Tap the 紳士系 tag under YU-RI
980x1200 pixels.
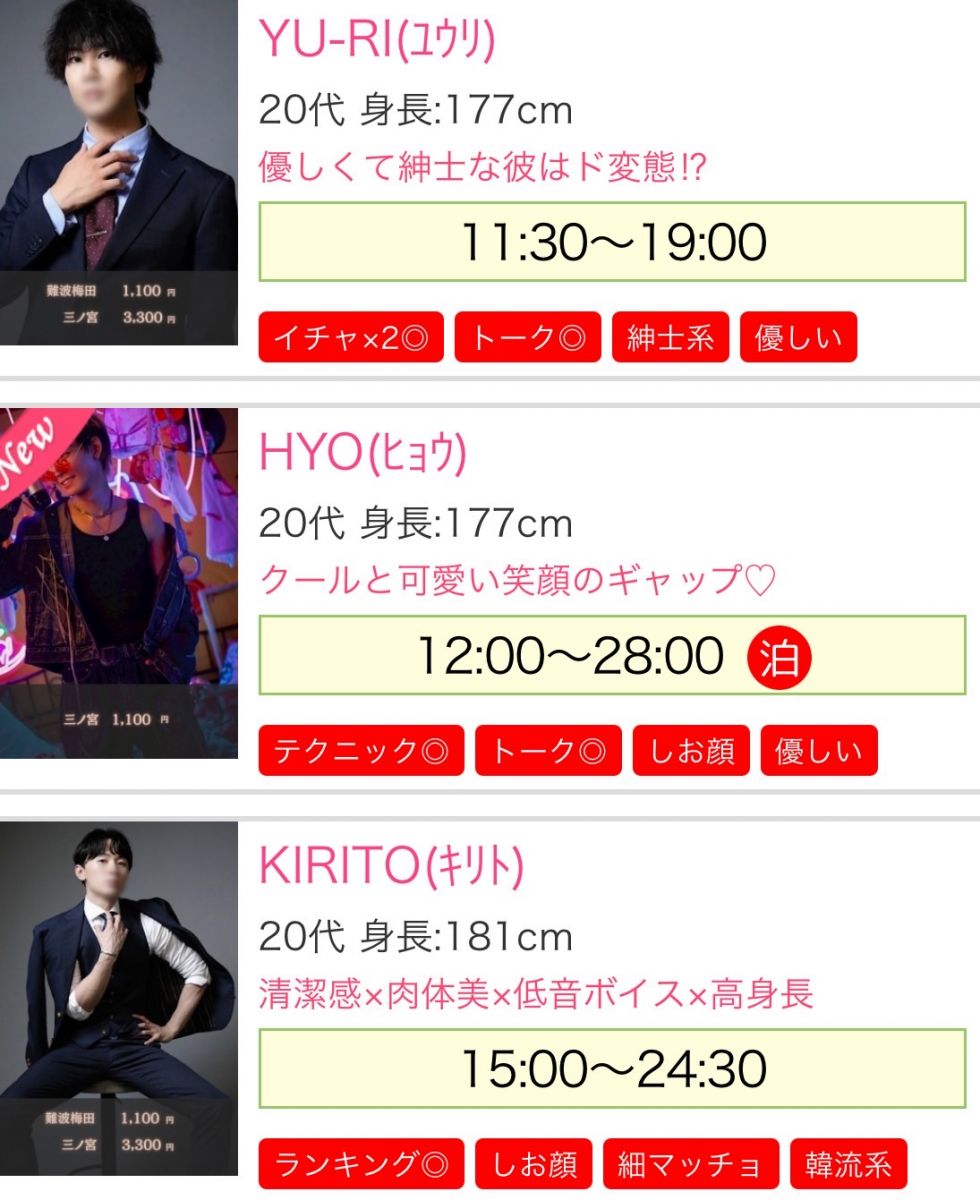click(670, 337)
